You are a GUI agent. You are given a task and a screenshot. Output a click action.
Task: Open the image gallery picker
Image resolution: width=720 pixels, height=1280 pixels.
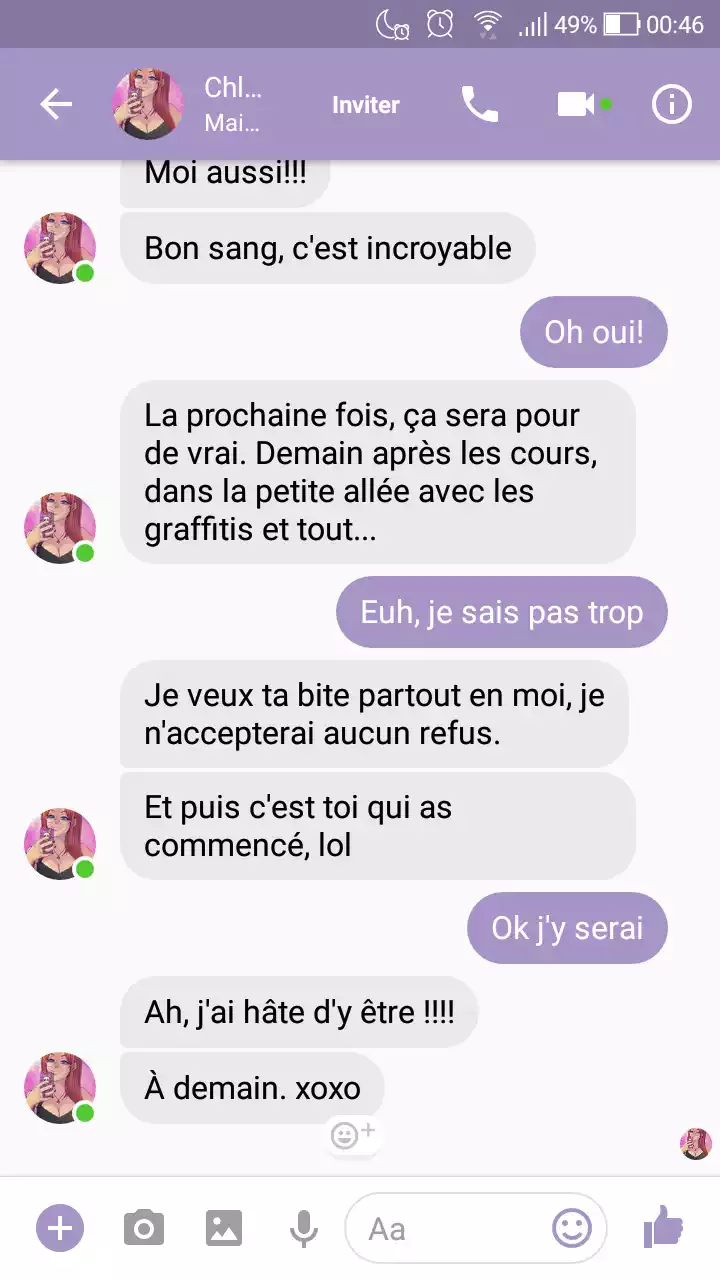(x=224, y=1228)
